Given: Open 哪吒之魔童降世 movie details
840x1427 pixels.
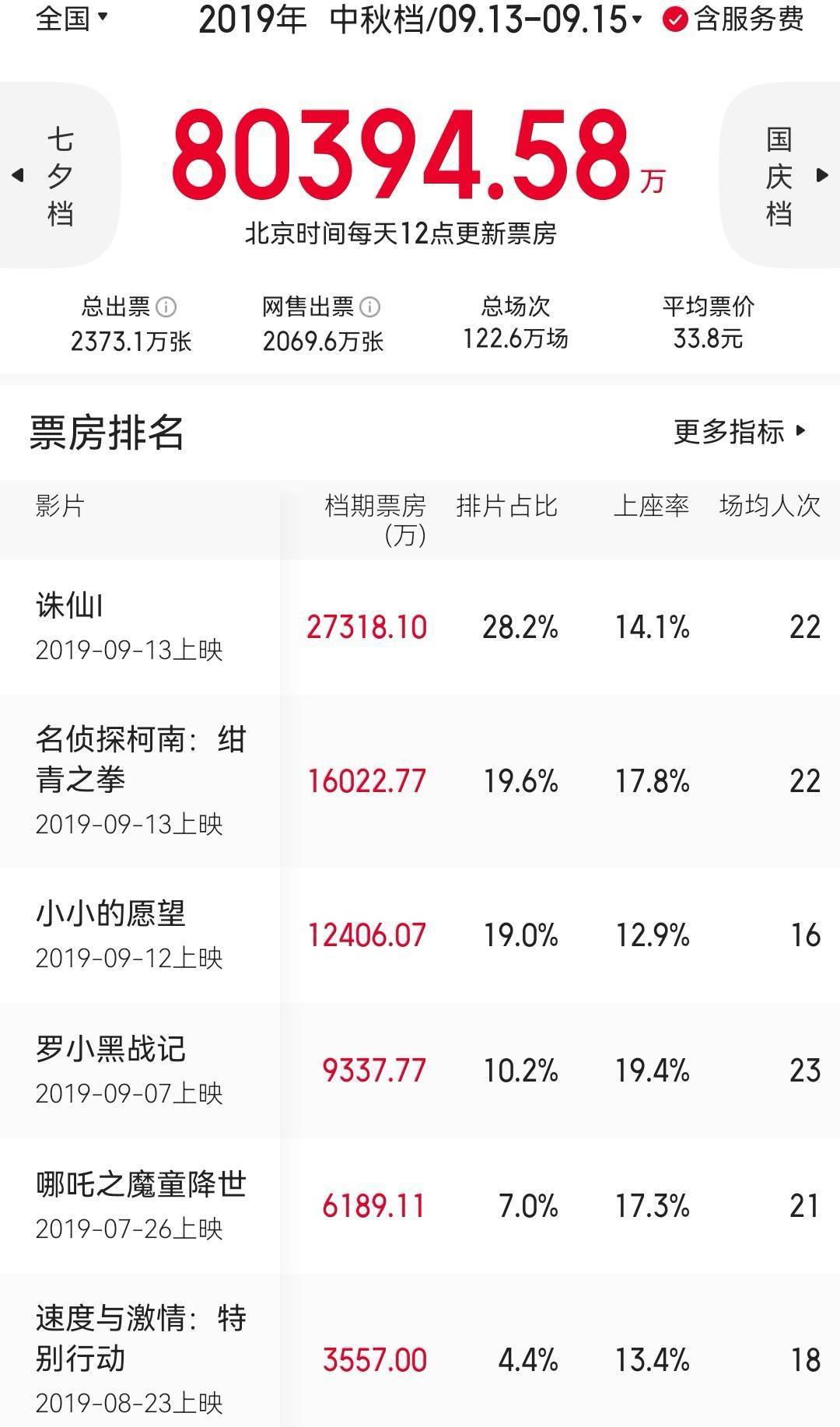Looking at the screenshot, I should [420, 1206].
